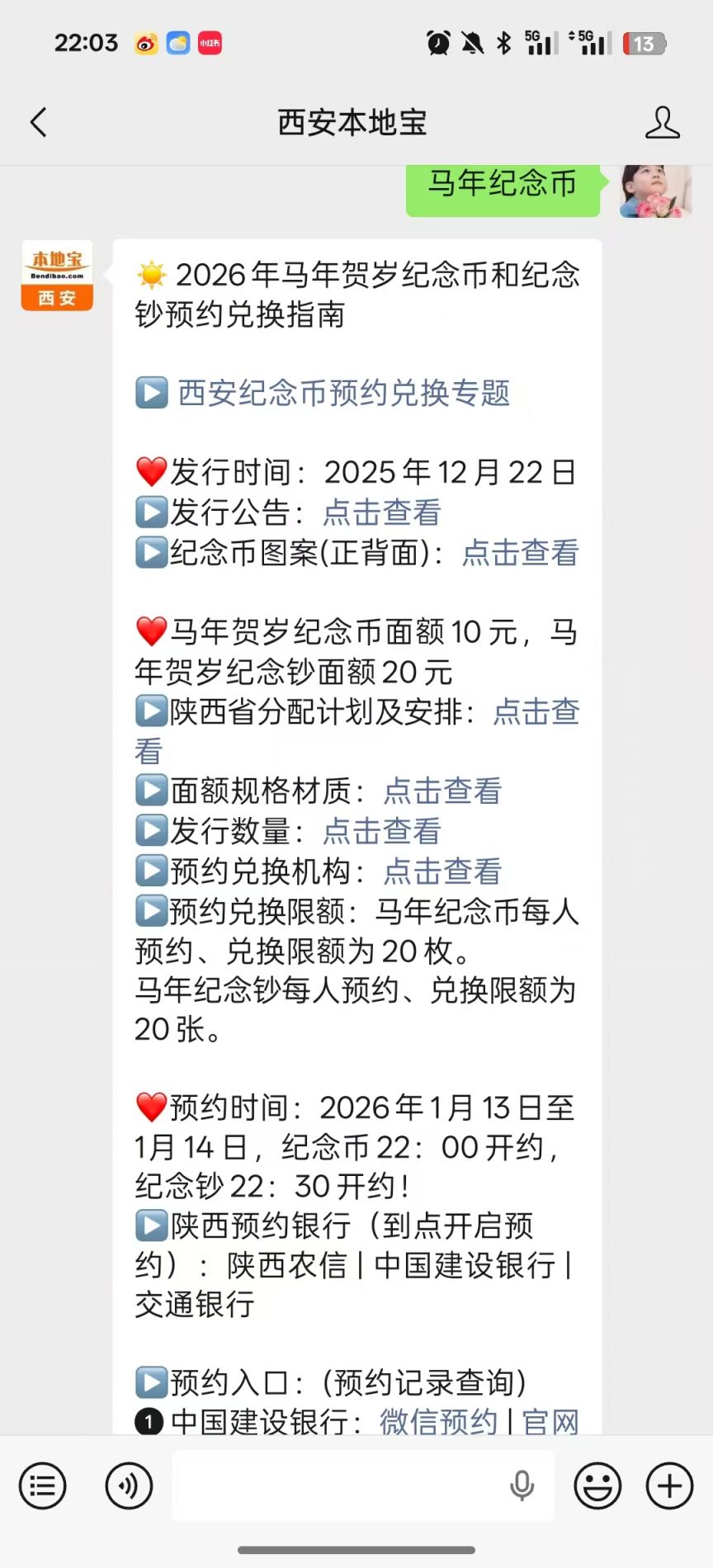Tap the microphone dictation icon
The width and height of the screenshot is (713, 1568).
[522, 1485]
